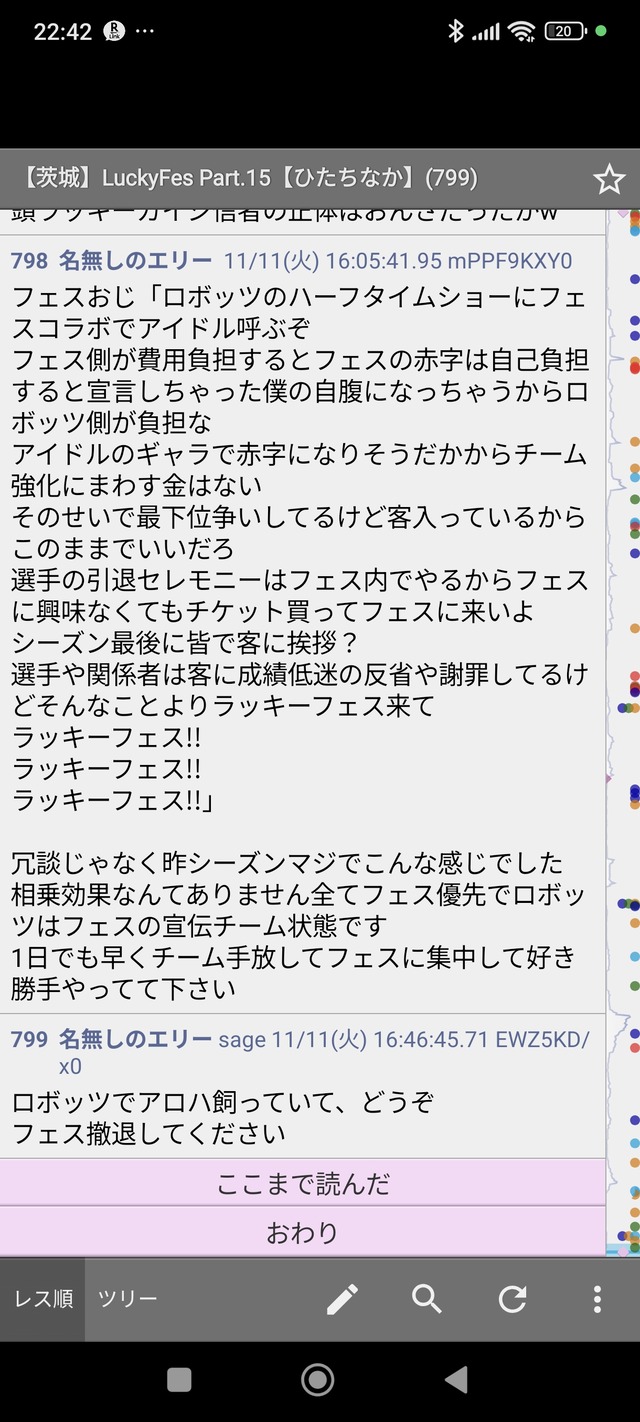Go back with the system back button
Viewport: 640px width, 1422px height.
click(x=456, y=1380)
